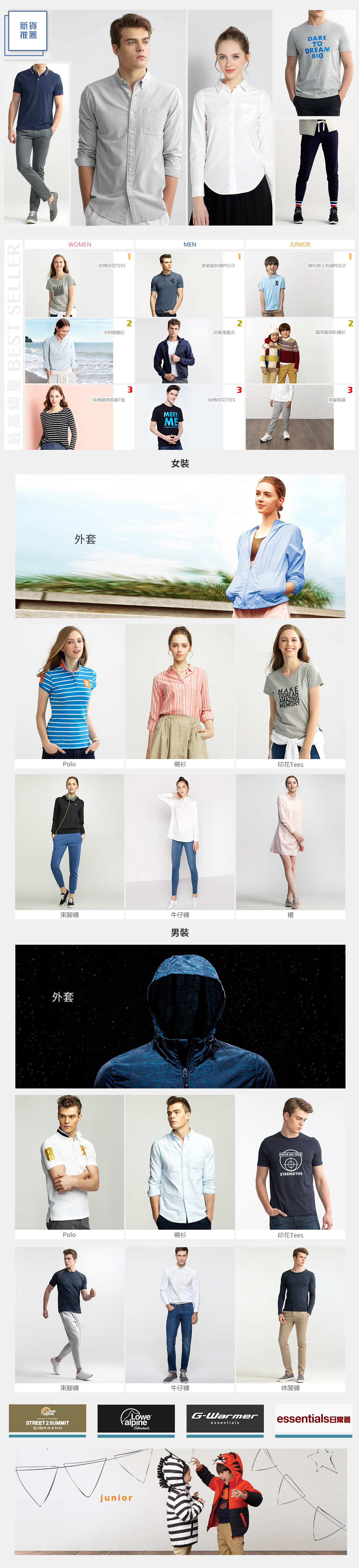359x1568 pixels.
Task: View best seller 純棉印花TEES for women
Action: (x=79, y=284)
